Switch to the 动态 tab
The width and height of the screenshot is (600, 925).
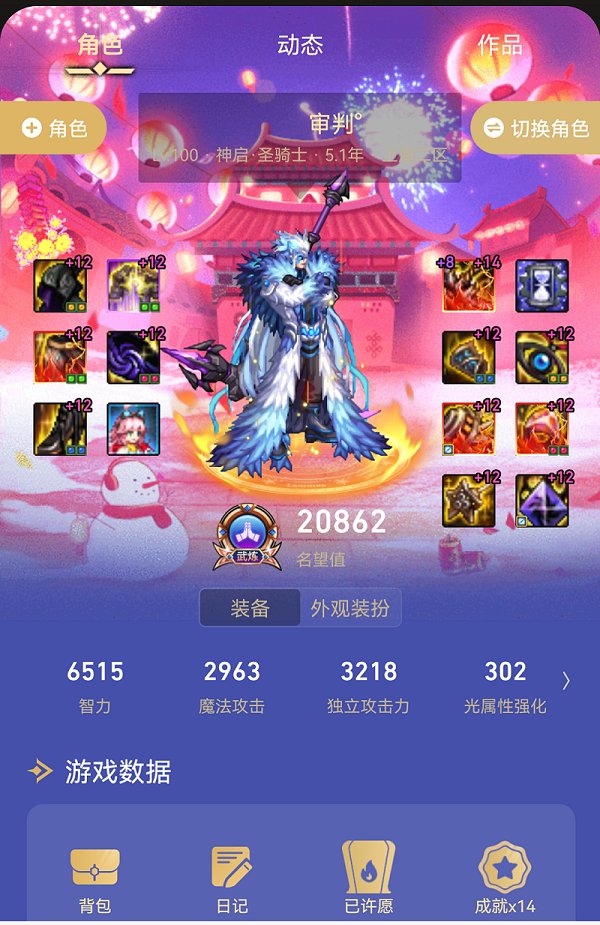(300, 45)
